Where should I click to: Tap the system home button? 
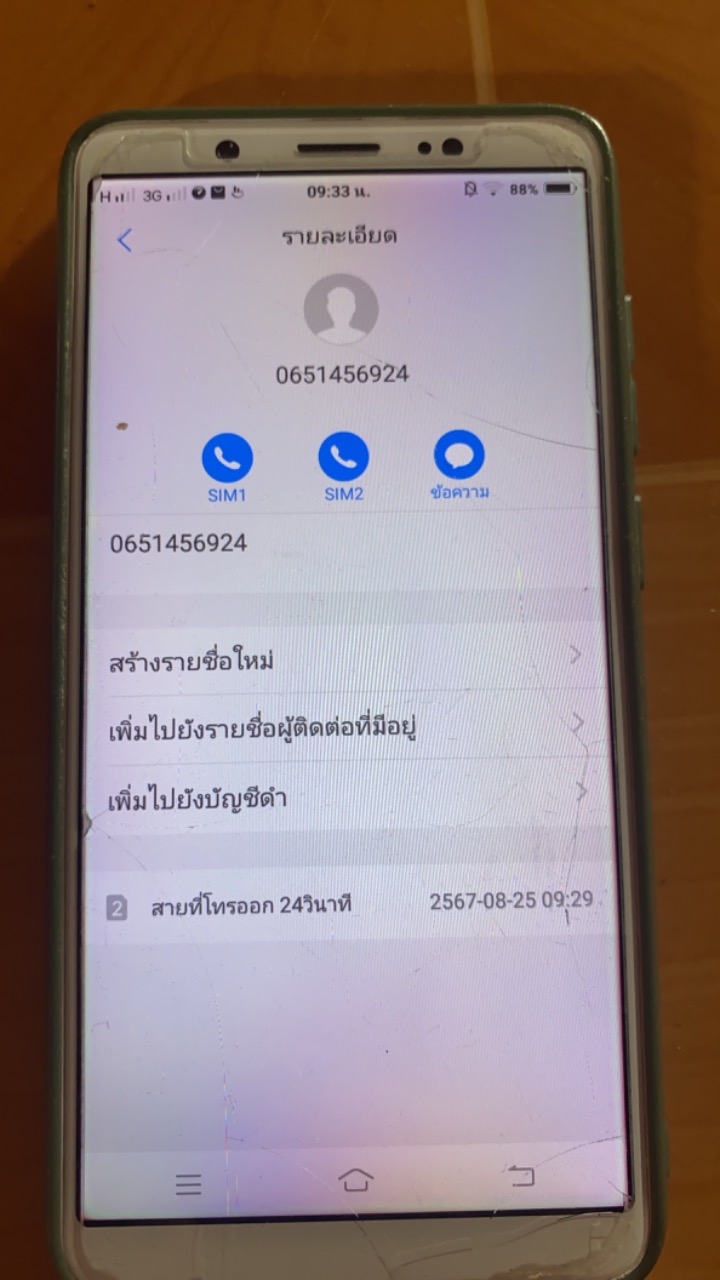pyautogui.click(x=355, y=1180)
